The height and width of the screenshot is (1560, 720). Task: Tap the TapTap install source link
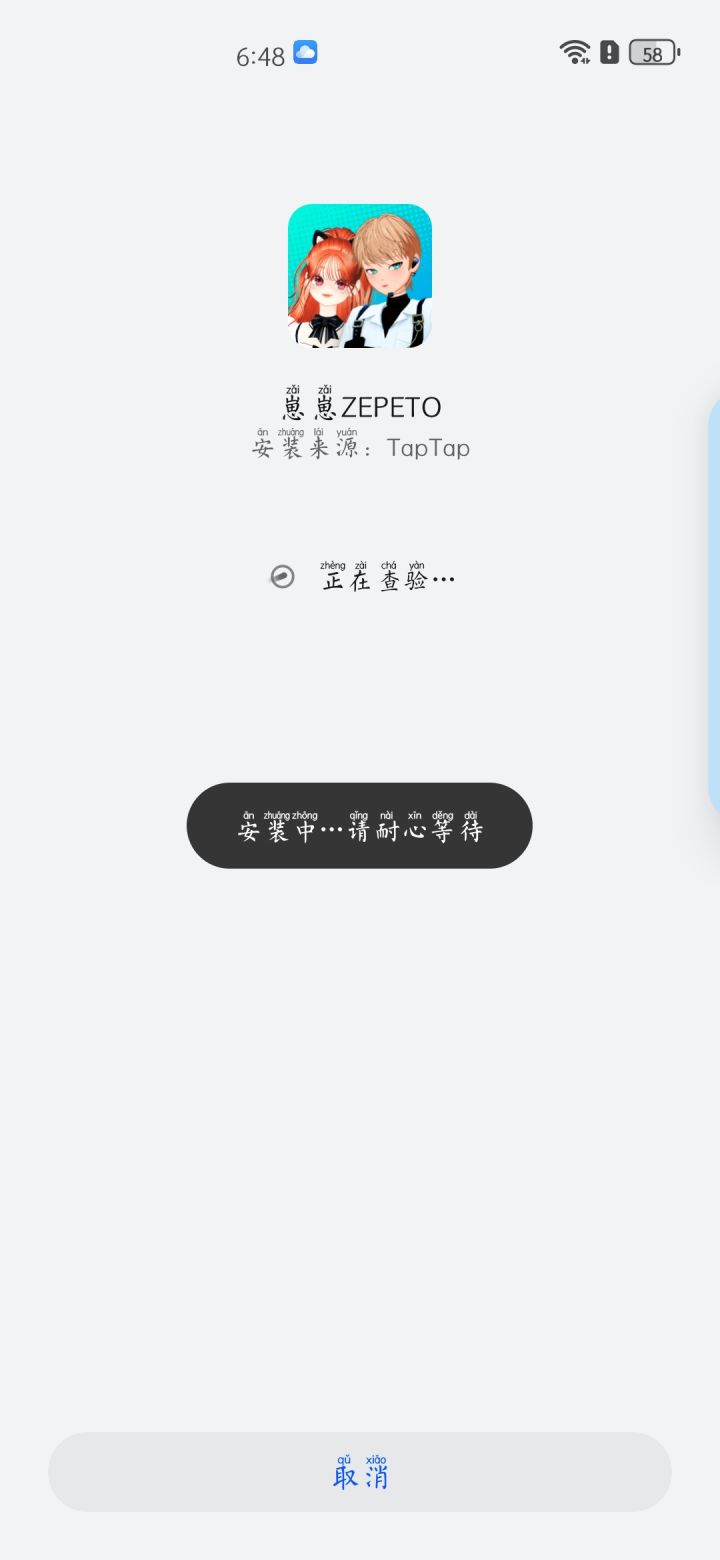click(x=428, y=448)
